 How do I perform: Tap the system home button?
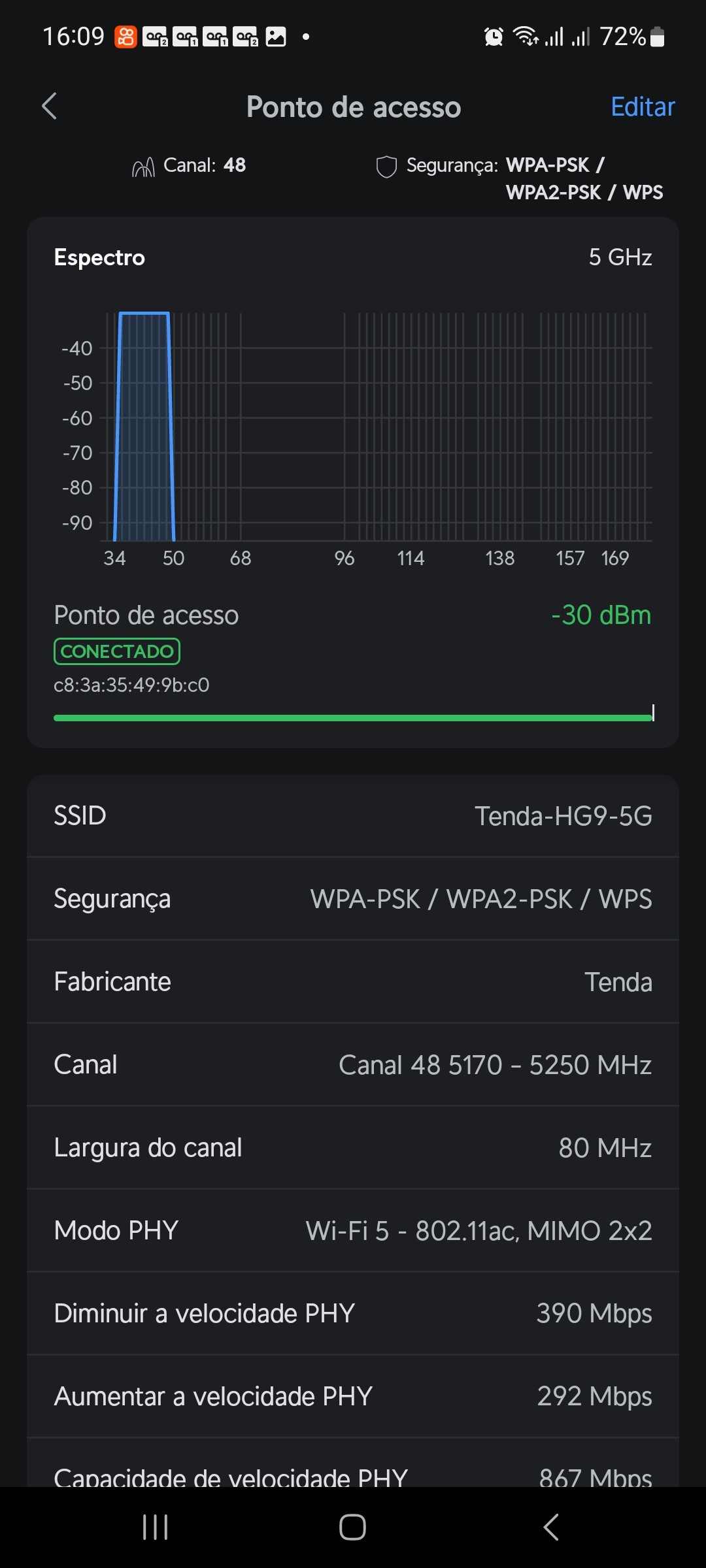(x=352, y=1527)
